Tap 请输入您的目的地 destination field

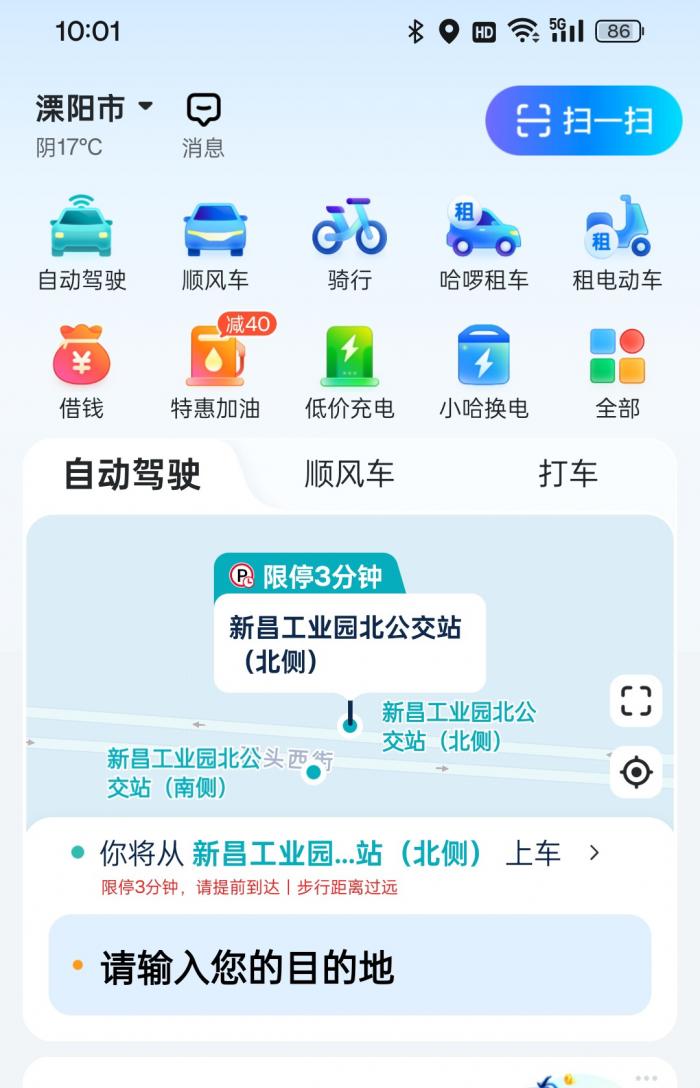349,968
